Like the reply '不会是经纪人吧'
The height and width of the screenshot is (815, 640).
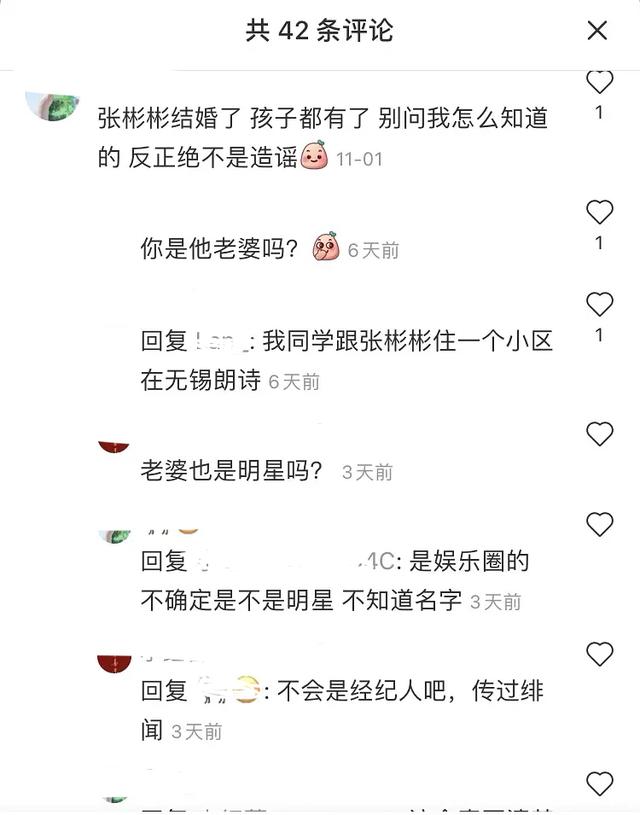tap(599, 654)
